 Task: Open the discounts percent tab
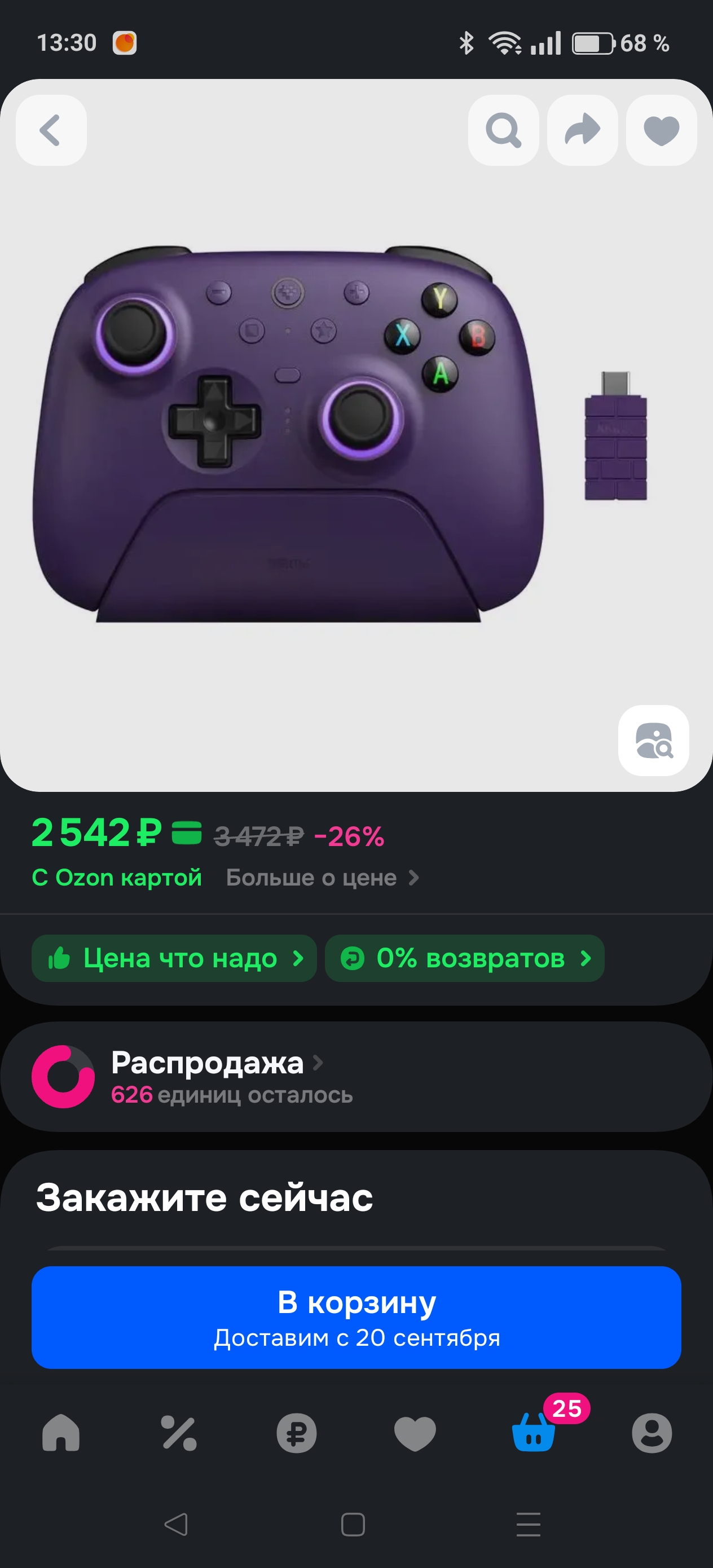[178, 1433]
